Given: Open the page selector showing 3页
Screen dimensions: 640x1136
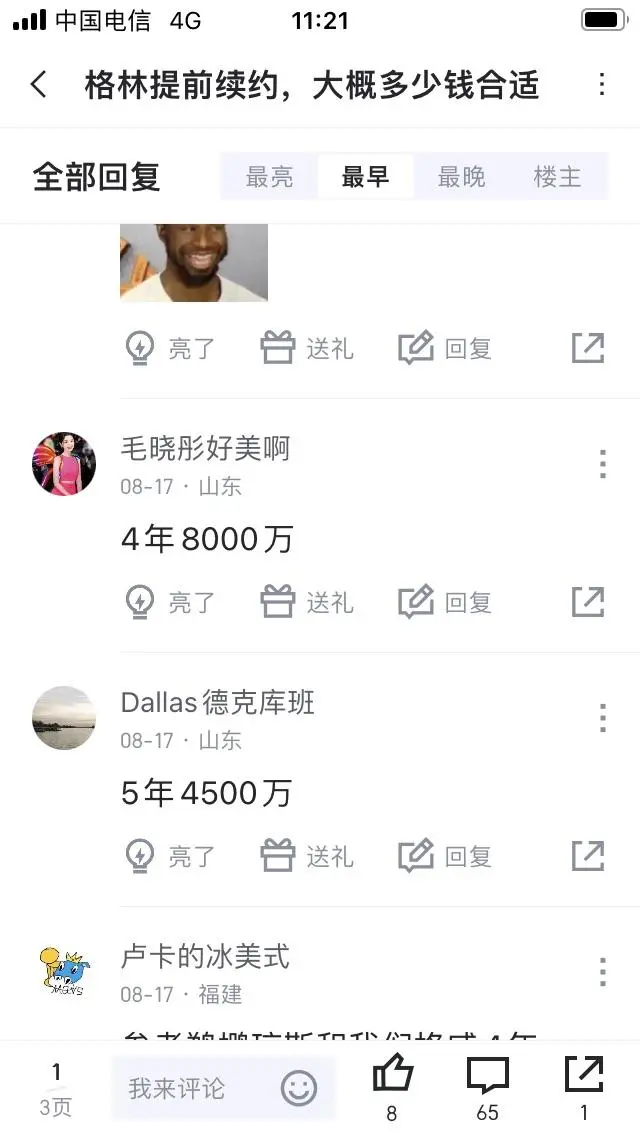Looking at the screenshot, I should click(56, 1089).
